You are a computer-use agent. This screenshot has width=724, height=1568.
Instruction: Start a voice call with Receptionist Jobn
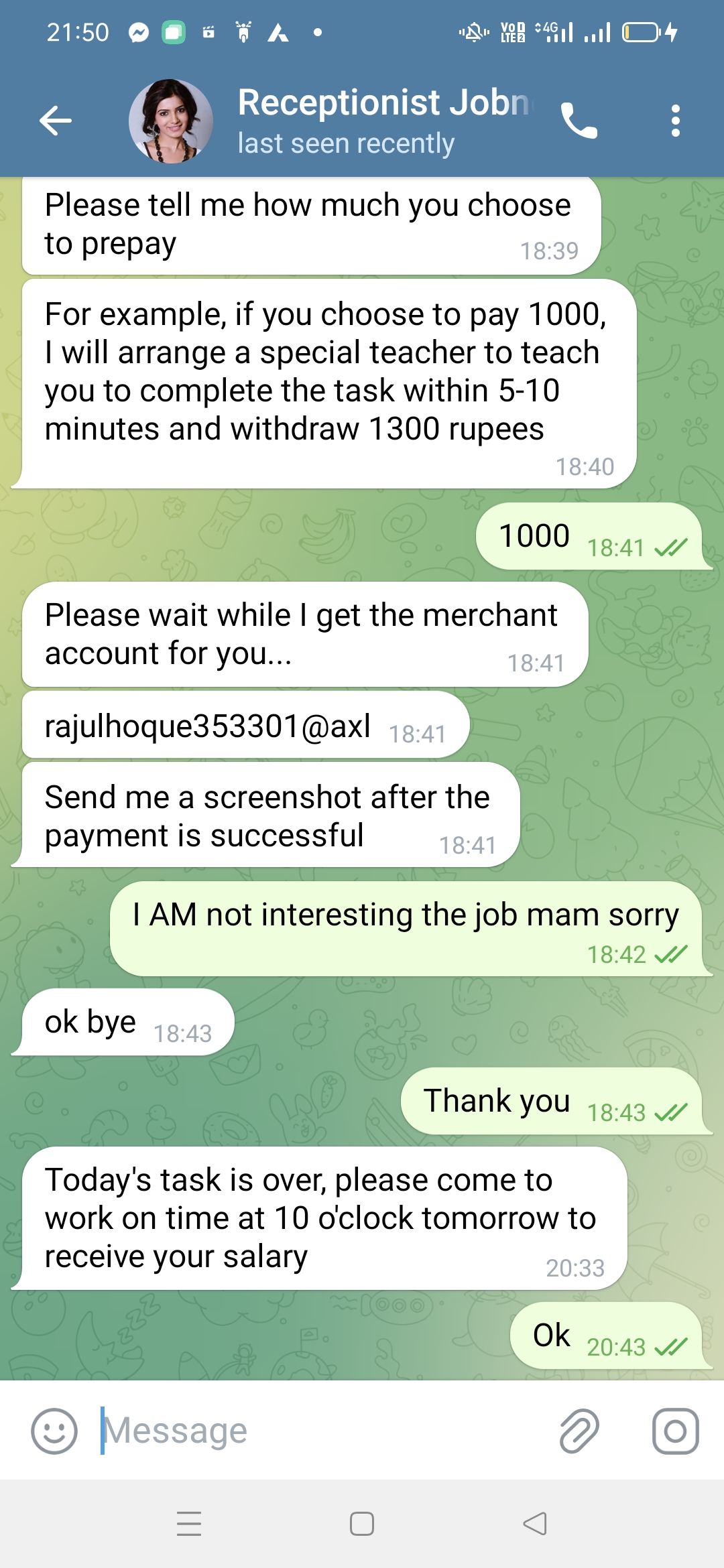(x=579, y=121)
